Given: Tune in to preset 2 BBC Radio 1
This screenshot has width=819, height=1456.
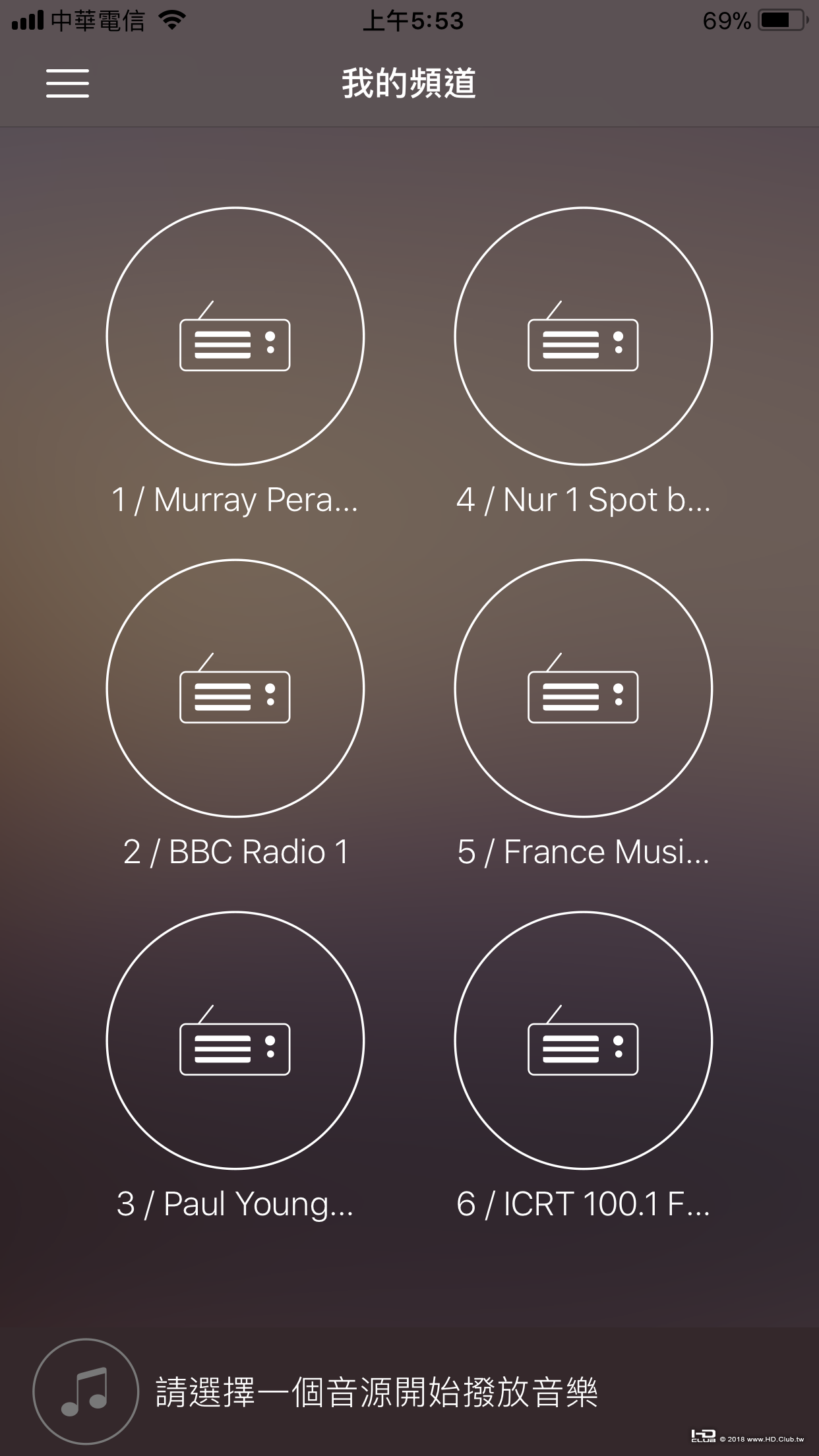Looking at the screenshot, I should [x=235, y=688].
